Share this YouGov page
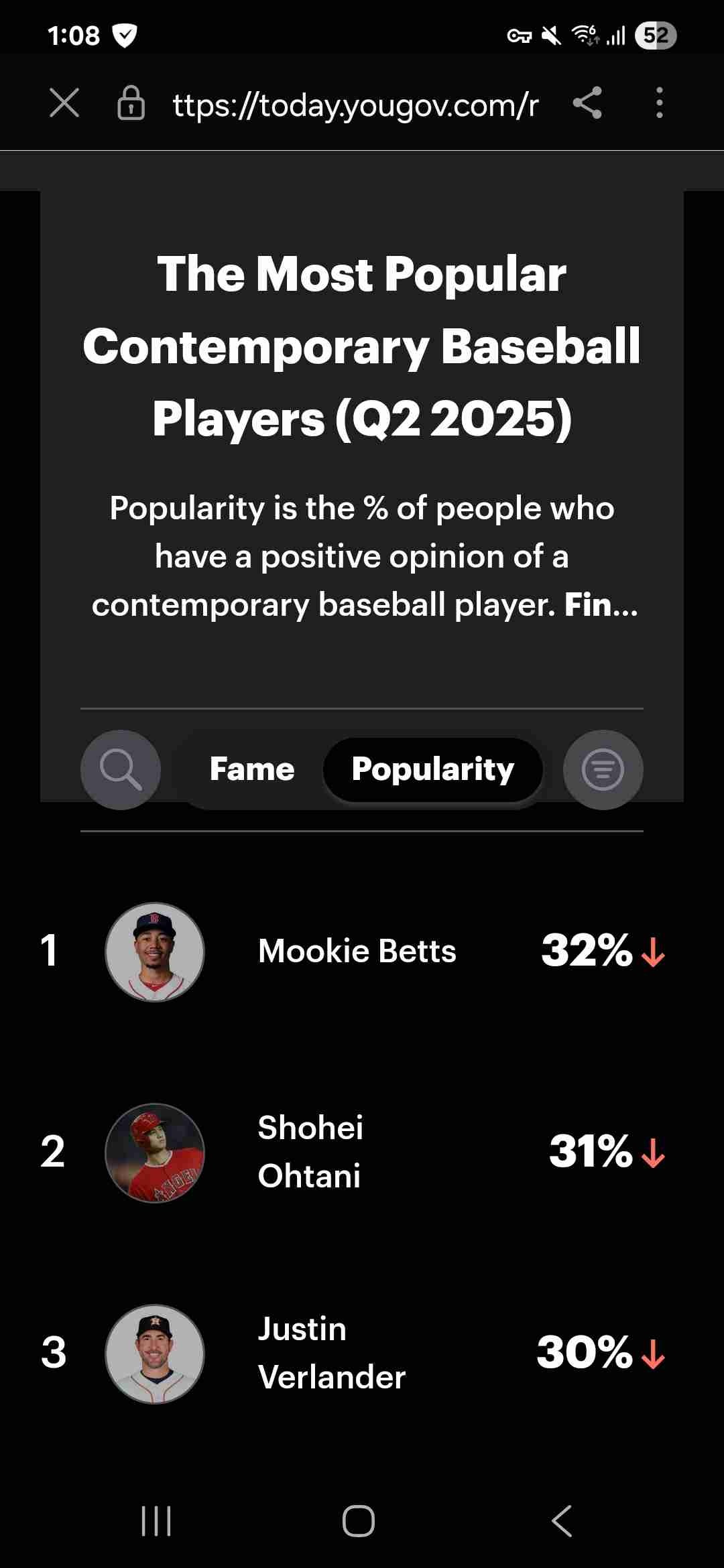724x1568 pixels. click(587, 104)
